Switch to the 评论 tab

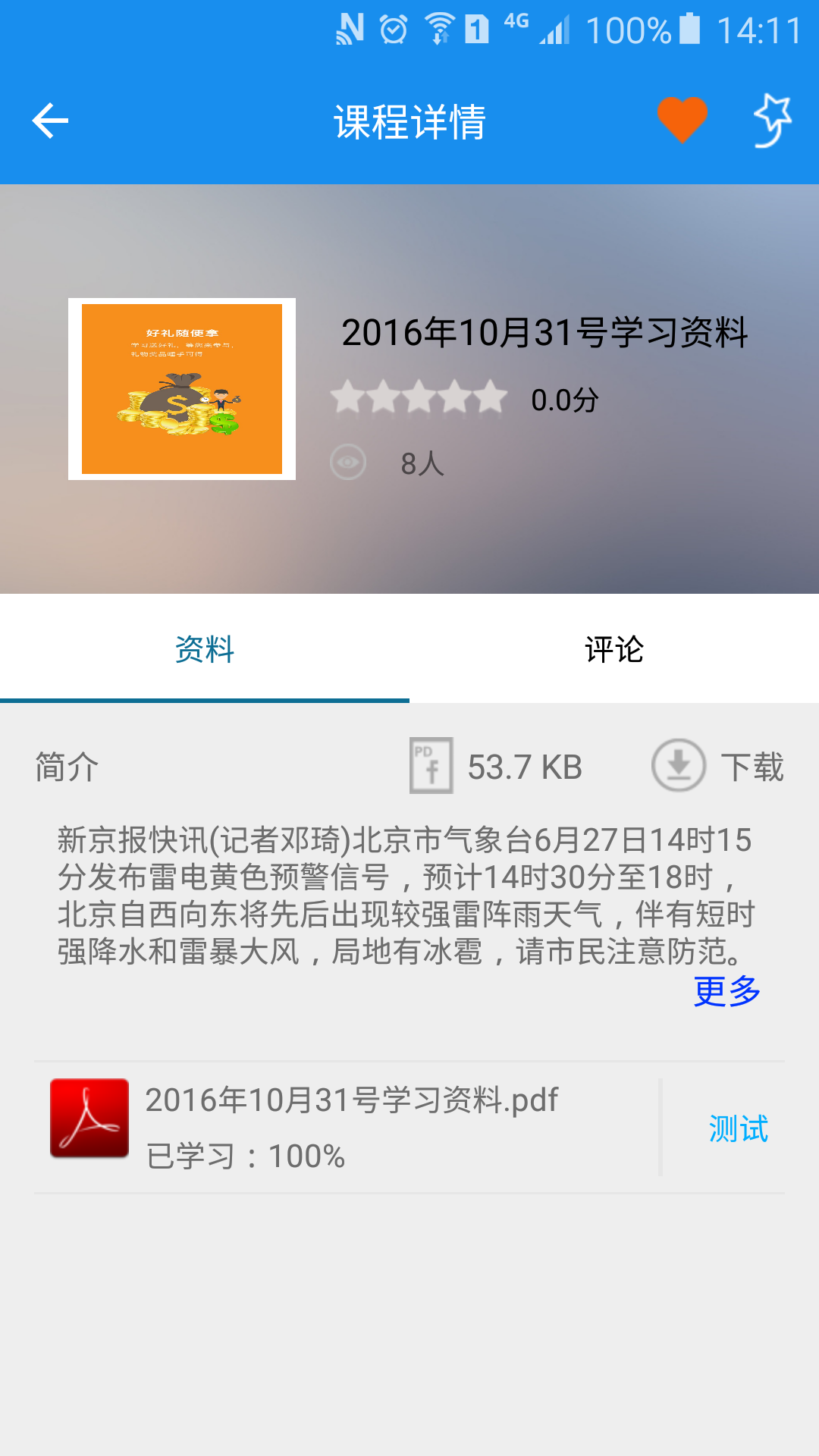(614, 649)
